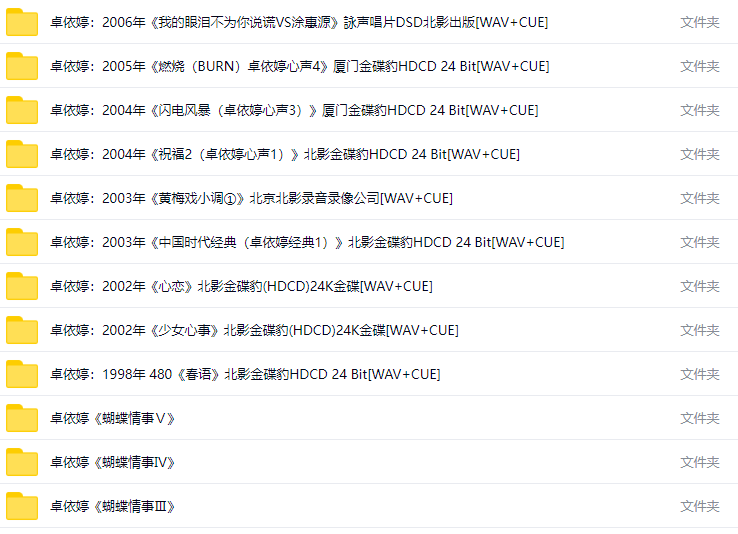Image resolution: width=738 pixels, height=534 pixels.
Task: Open the 2003年《中国时代经典》folder
Action: [306, 242]
